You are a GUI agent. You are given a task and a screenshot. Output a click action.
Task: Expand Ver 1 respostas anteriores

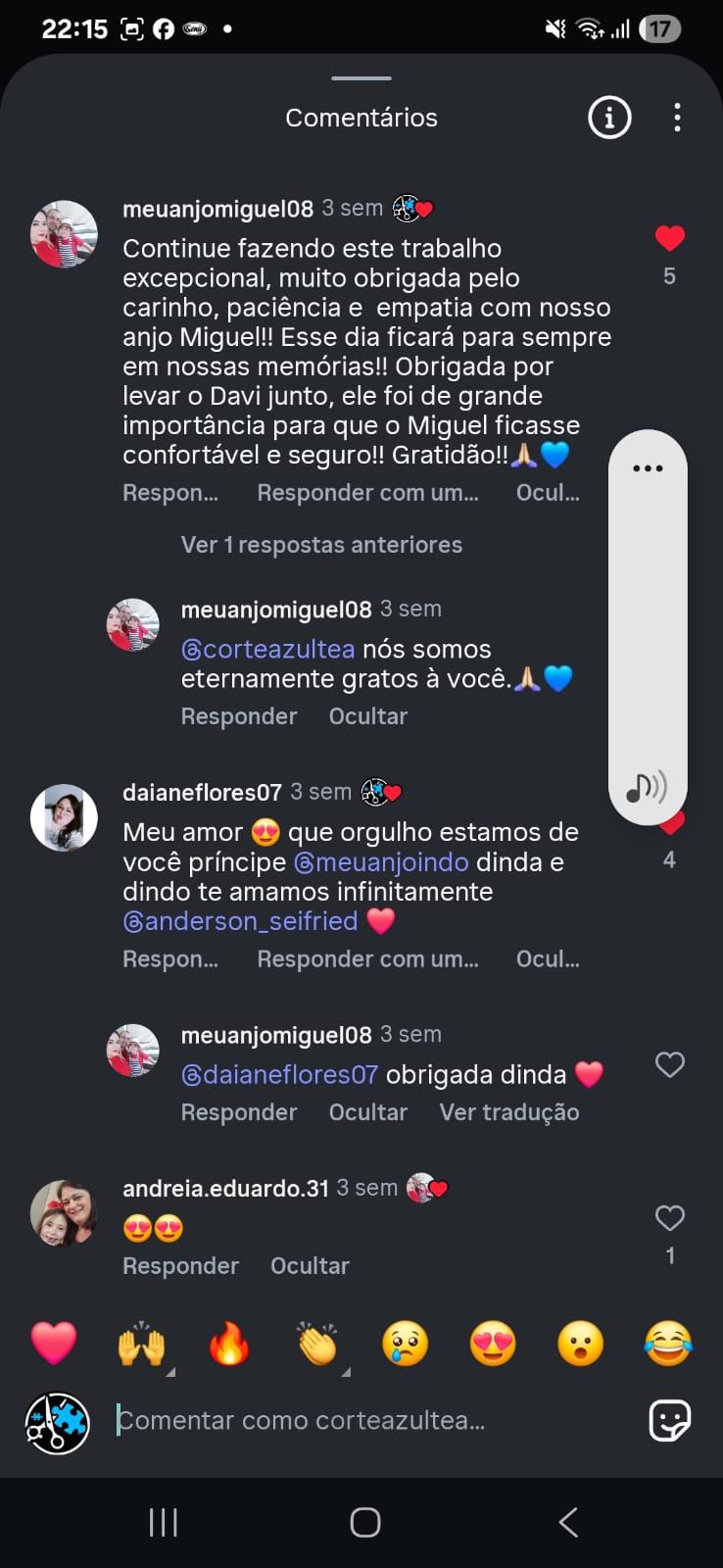pyautogui.click(x=320, y=545)
